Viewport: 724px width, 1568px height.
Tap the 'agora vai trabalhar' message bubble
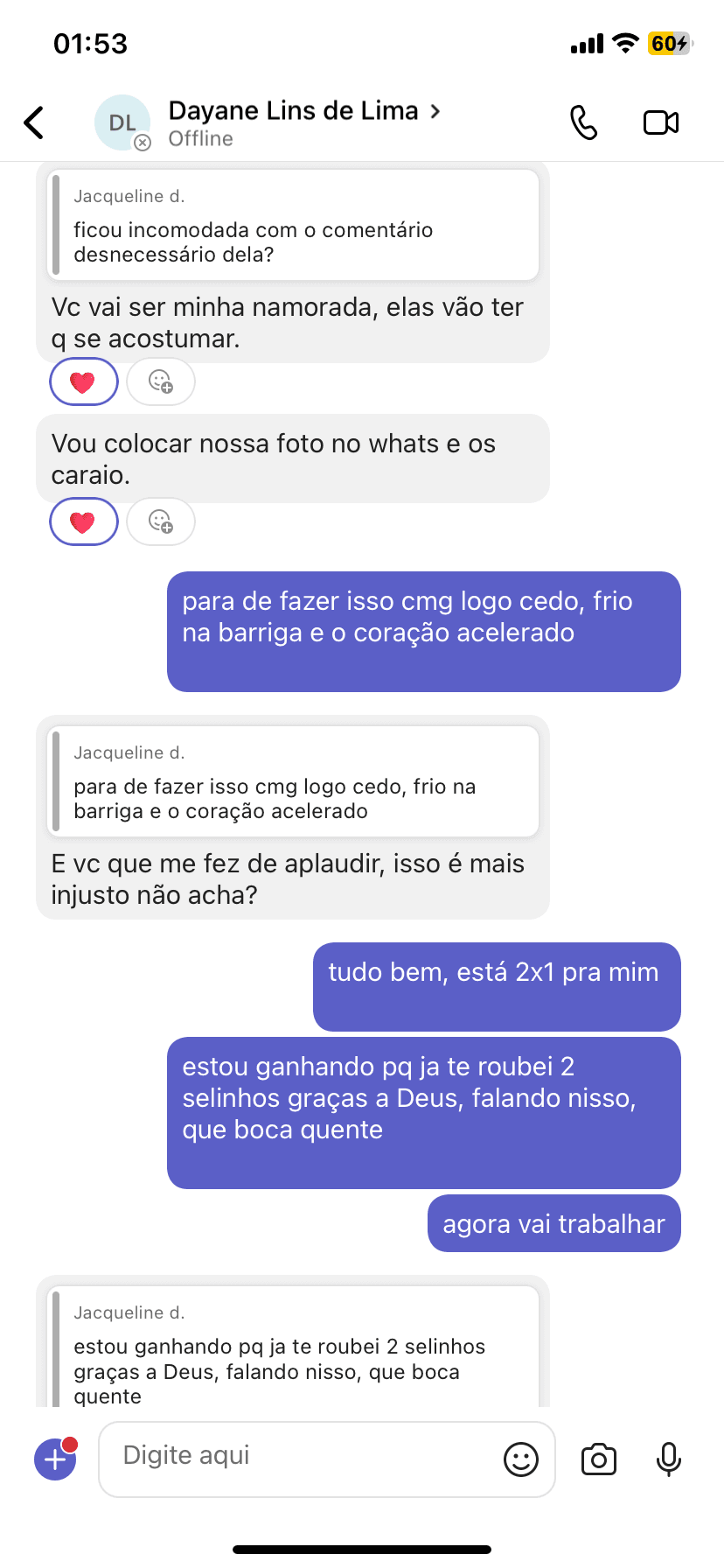point(553,1223)
